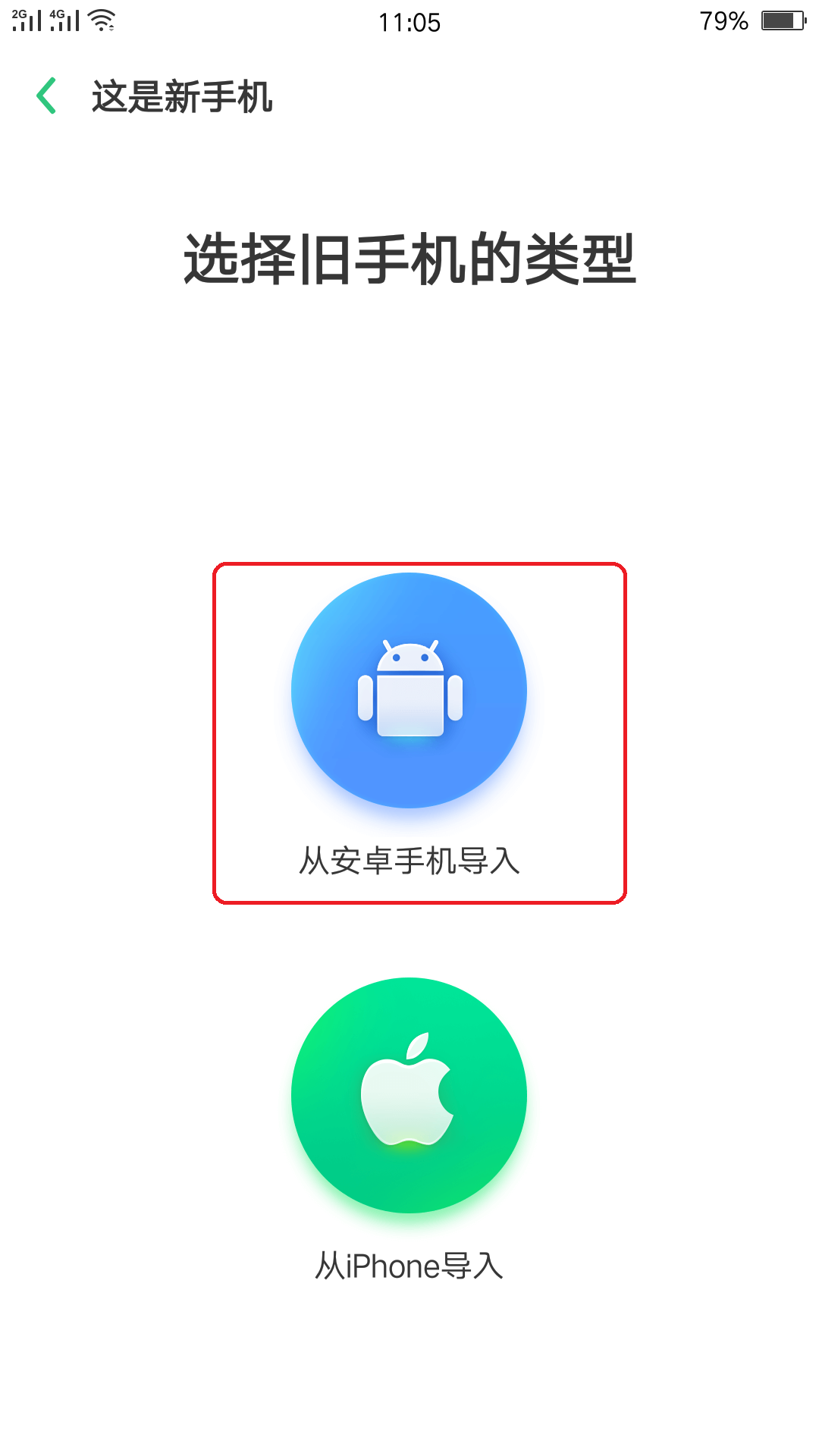
Task: Tap the 79% battery percentage
Action: click(x=724, y=21)
